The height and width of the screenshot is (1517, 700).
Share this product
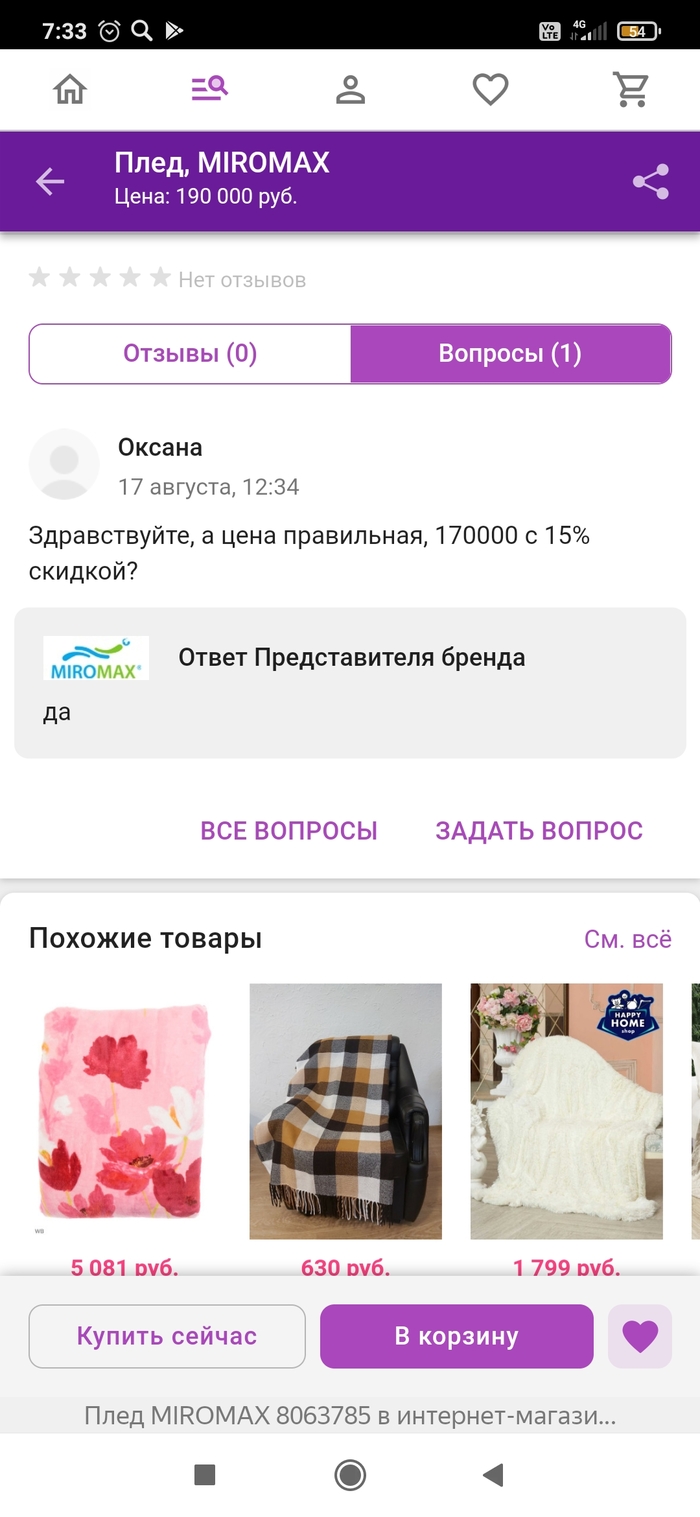point(651,181)
